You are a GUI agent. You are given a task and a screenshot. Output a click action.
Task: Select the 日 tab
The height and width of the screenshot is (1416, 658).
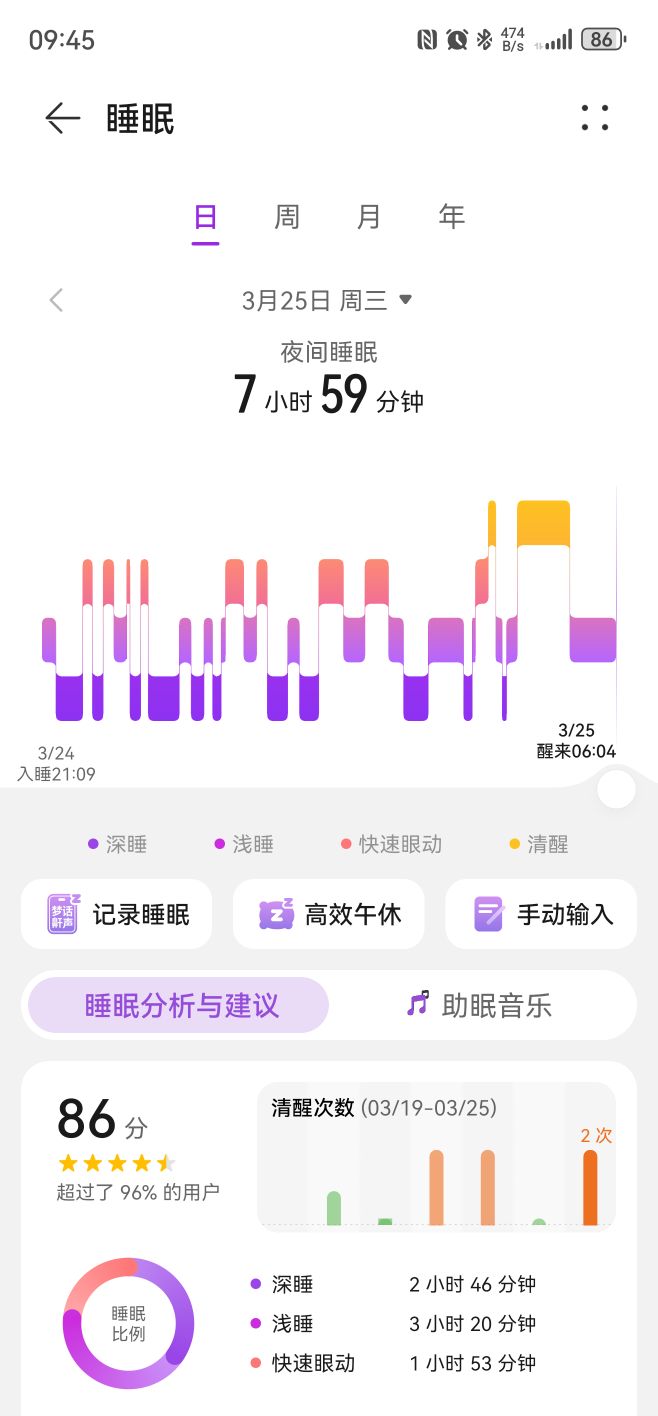coord(205,217)
